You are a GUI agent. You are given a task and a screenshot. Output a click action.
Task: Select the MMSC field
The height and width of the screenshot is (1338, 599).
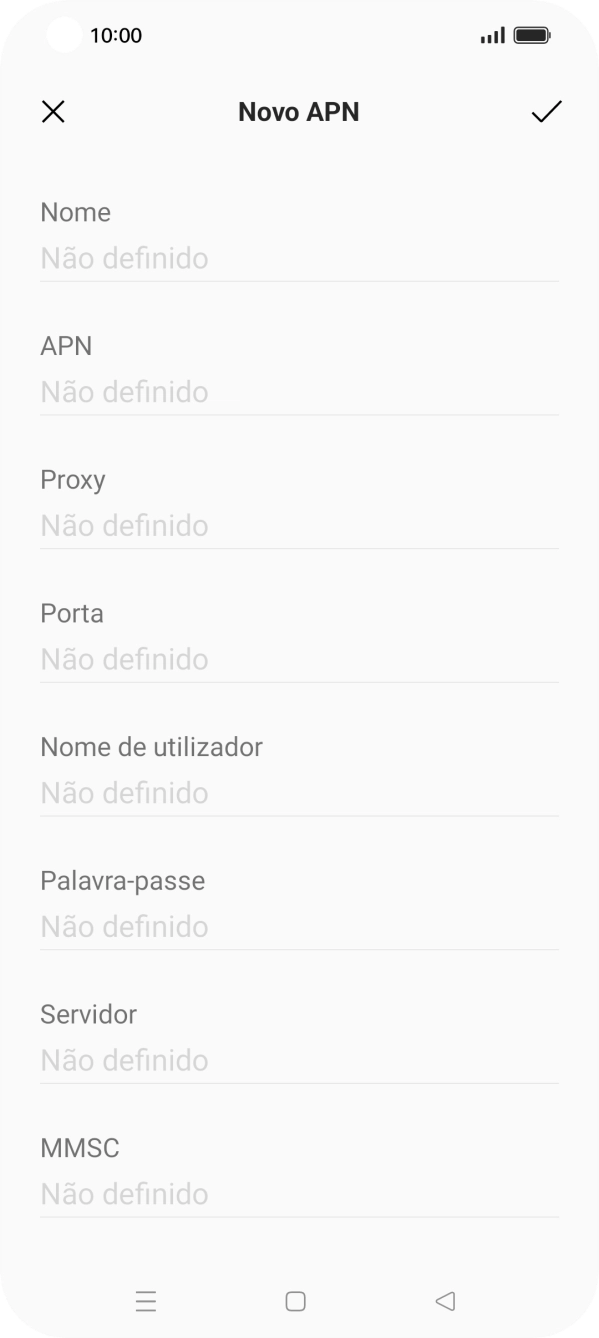pyautogui.click(x=299, y=1173)
